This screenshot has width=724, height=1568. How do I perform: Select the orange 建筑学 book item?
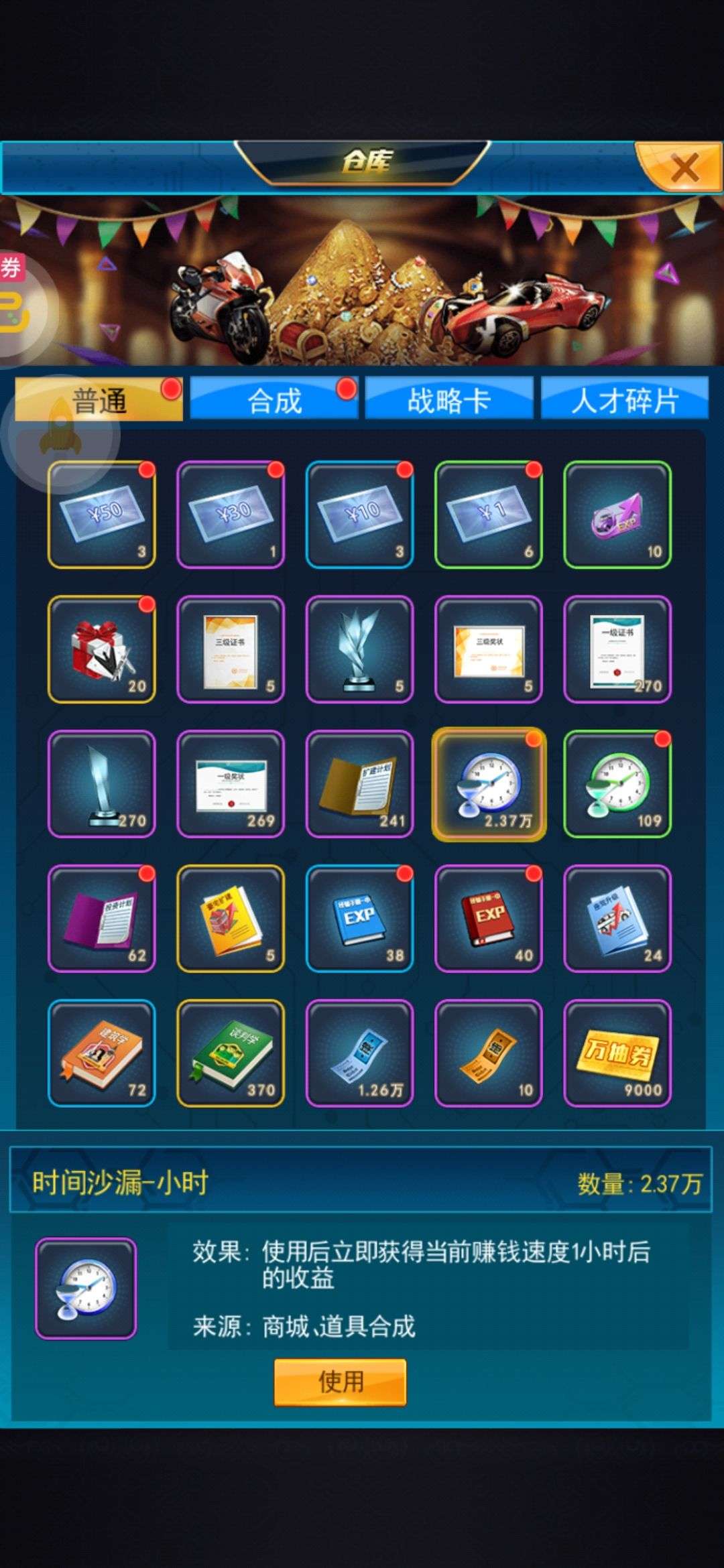coord(101,1053)
